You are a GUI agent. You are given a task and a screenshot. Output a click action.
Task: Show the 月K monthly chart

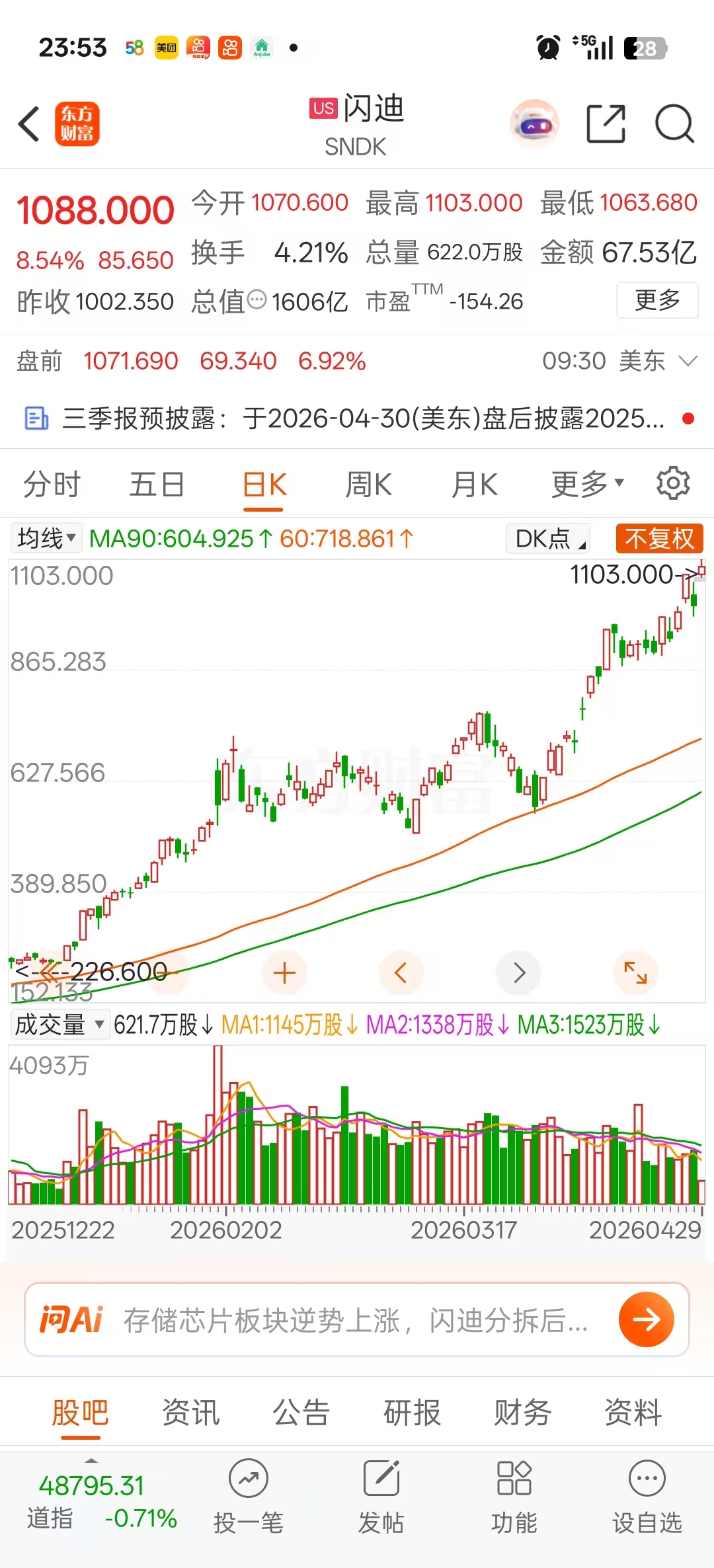474,485
